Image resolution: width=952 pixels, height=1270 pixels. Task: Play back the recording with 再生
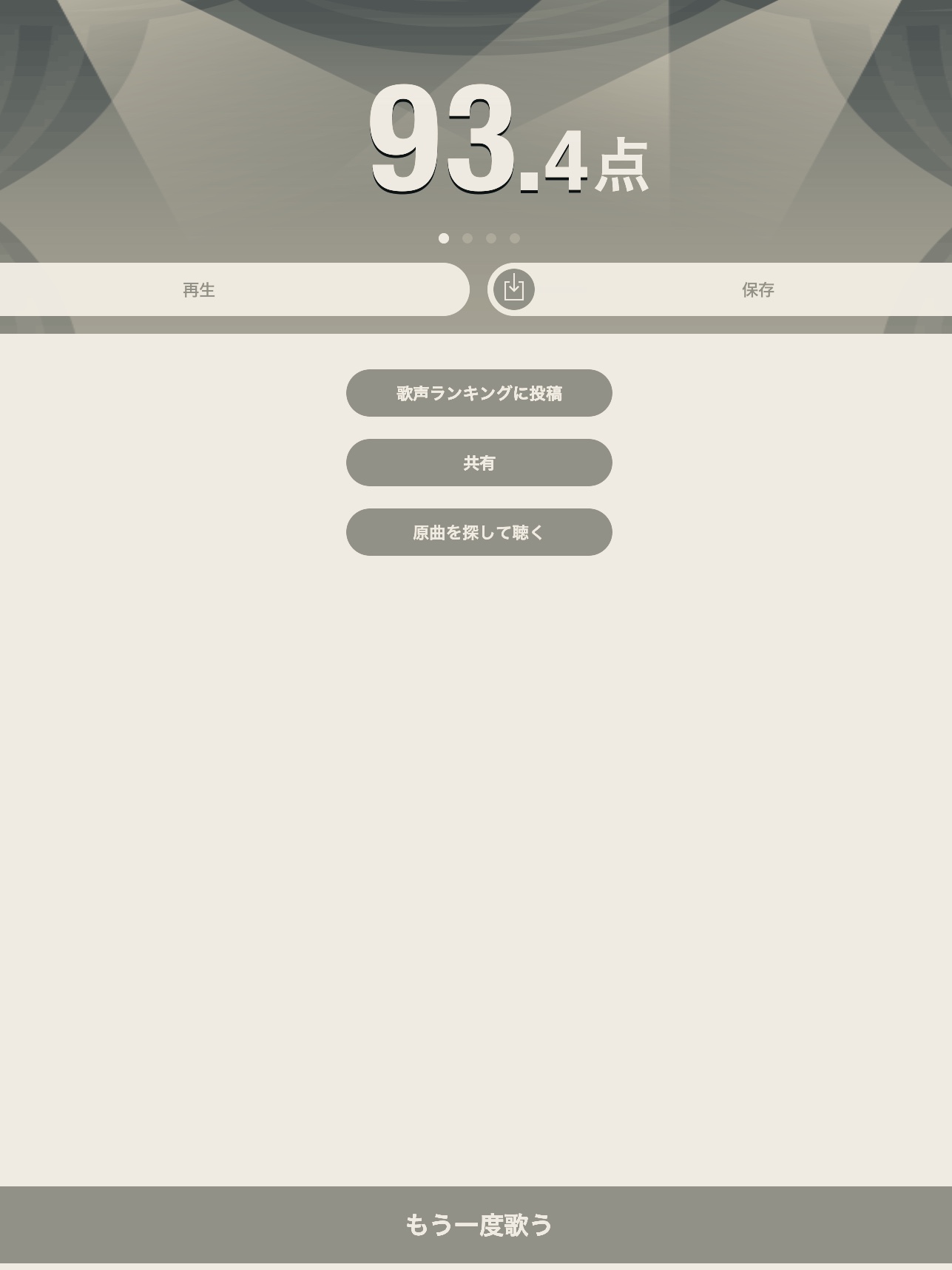(199, 289)
